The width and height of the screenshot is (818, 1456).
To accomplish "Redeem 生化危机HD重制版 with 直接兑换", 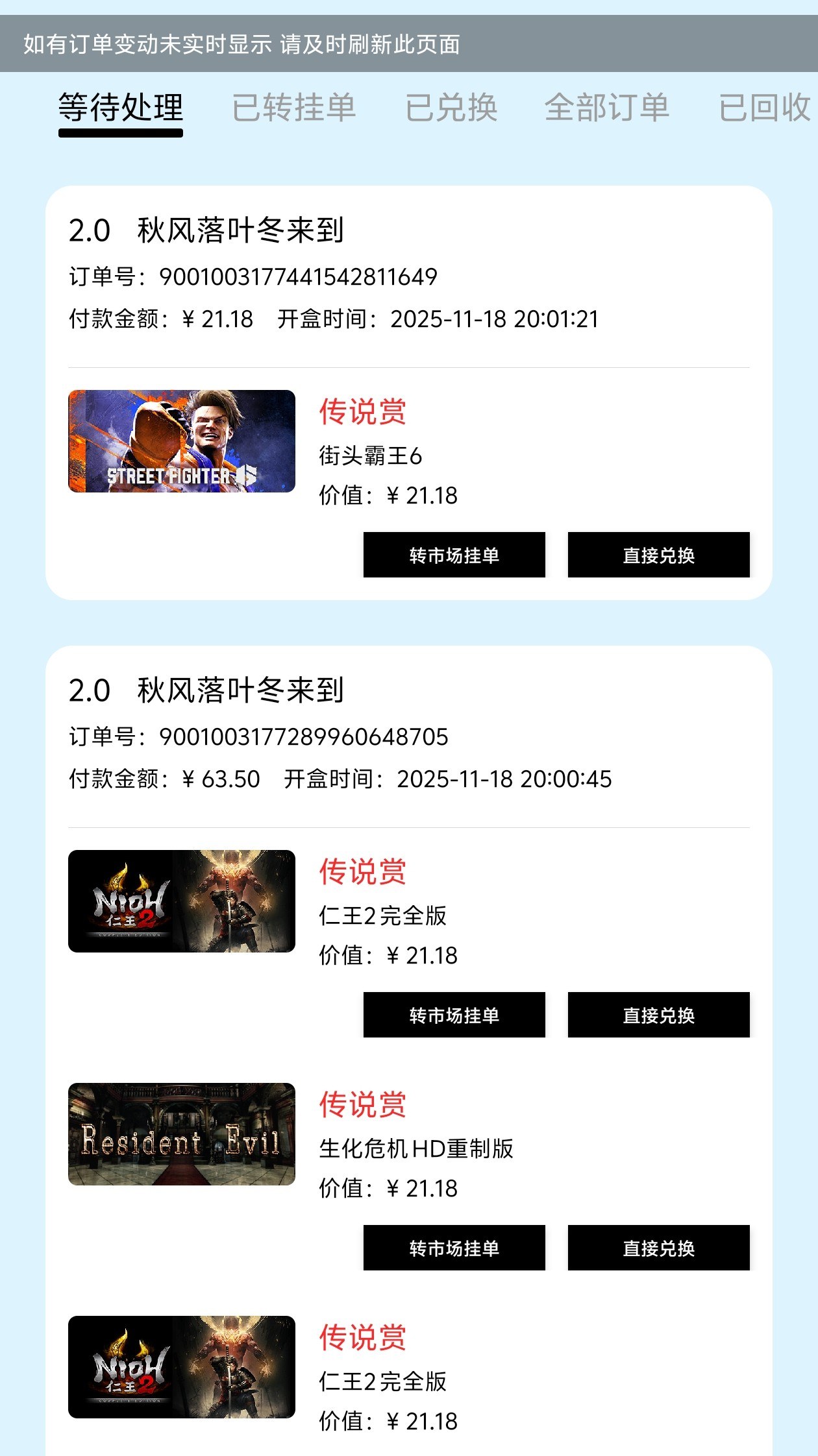I will 658,1248.
